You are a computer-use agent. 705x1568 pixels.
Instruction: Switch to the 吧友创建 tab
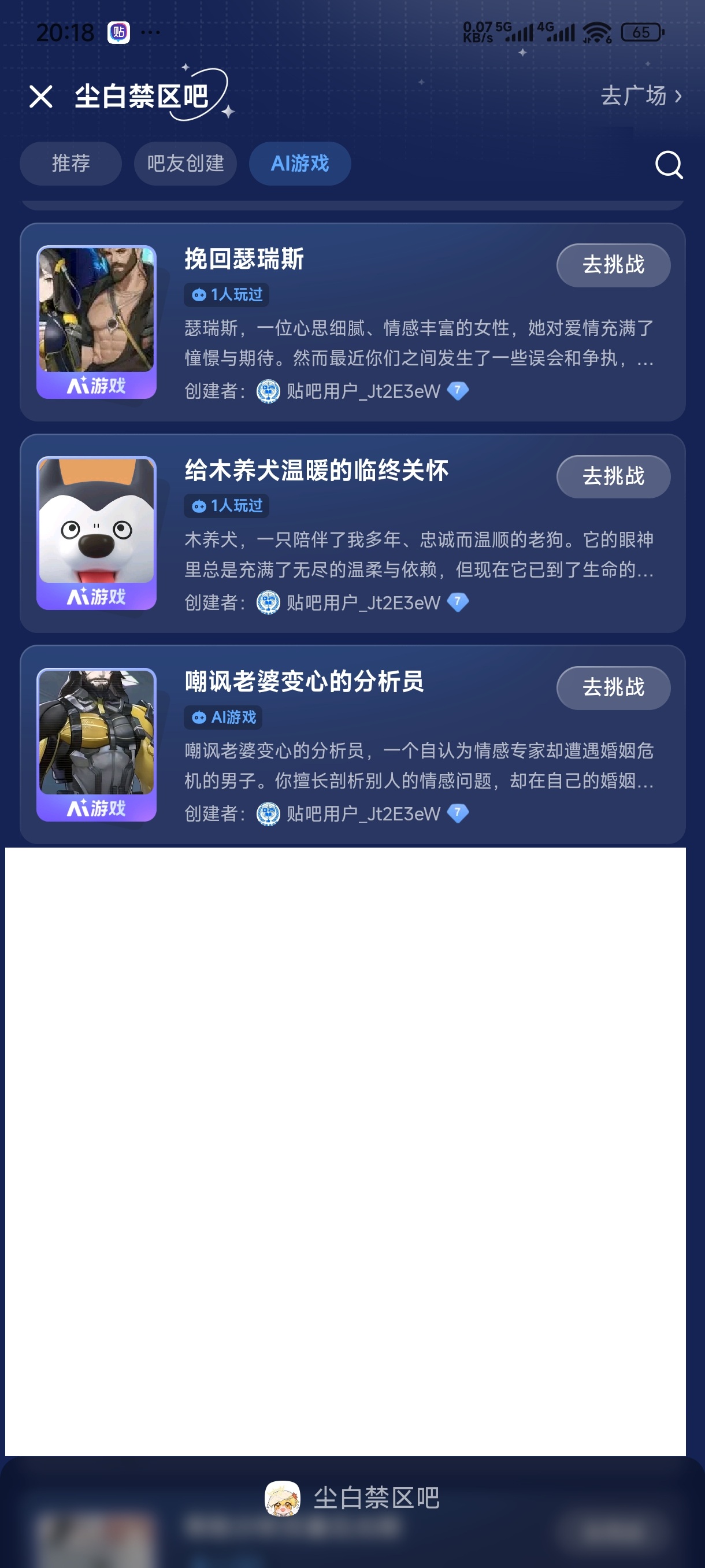click(185, 163)
